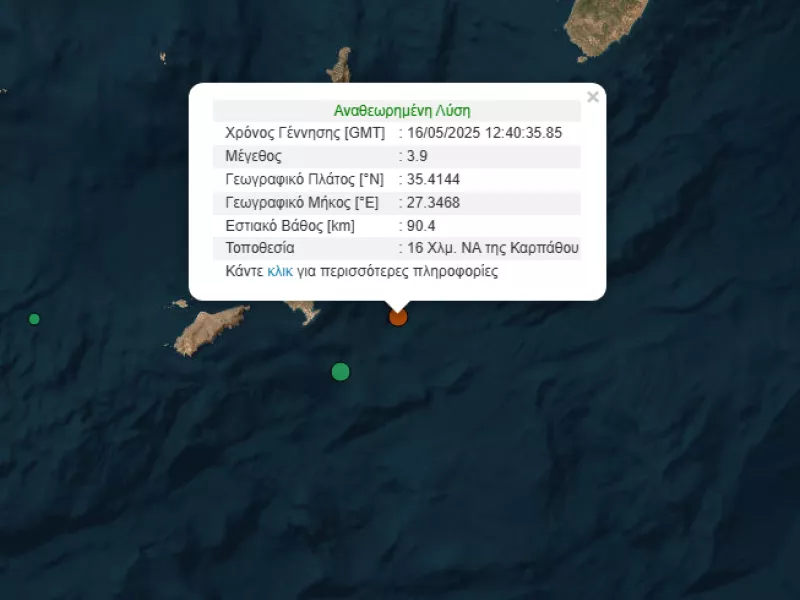Select the orange earthquake marker

pos(398,317)
